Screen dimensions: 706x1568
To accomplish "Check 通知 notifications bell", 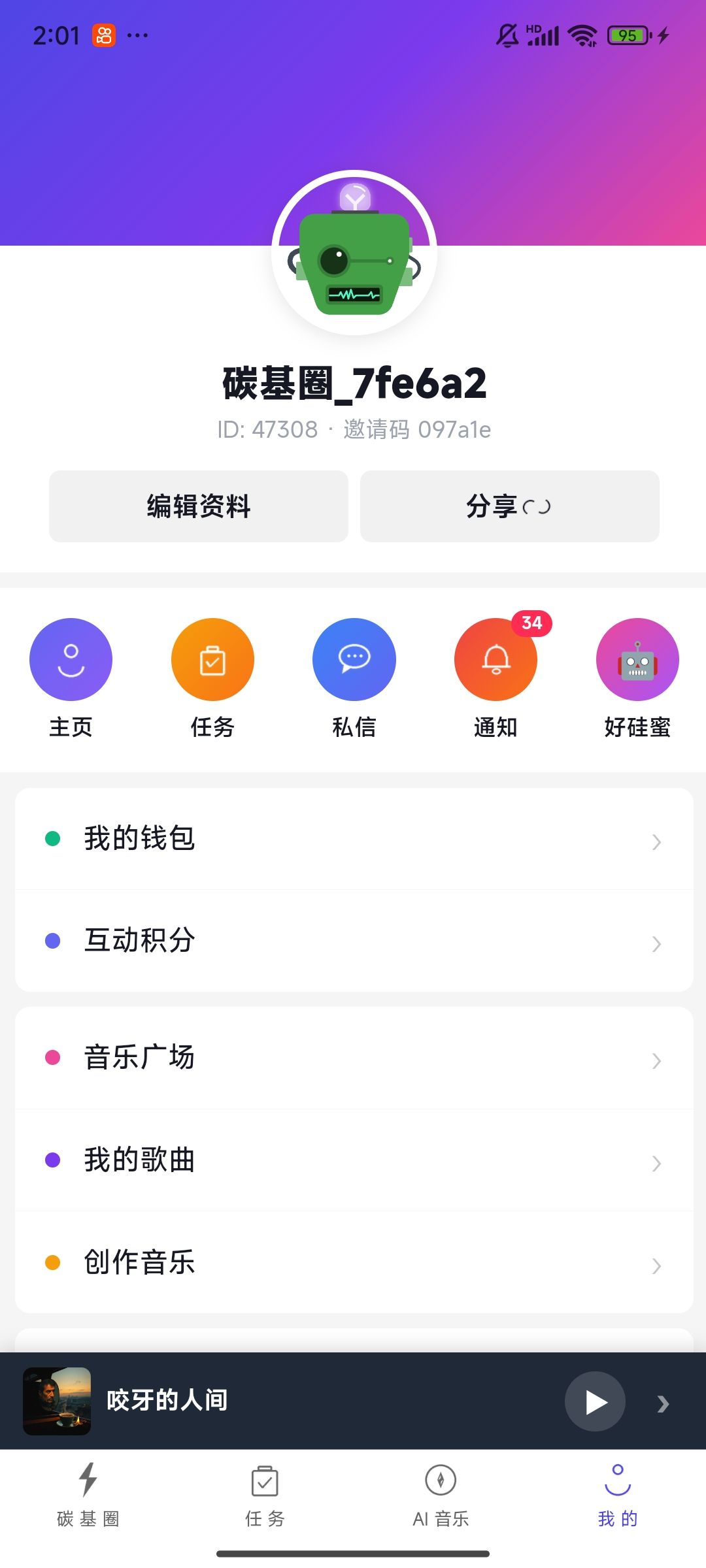I will [x=496, y=660].
